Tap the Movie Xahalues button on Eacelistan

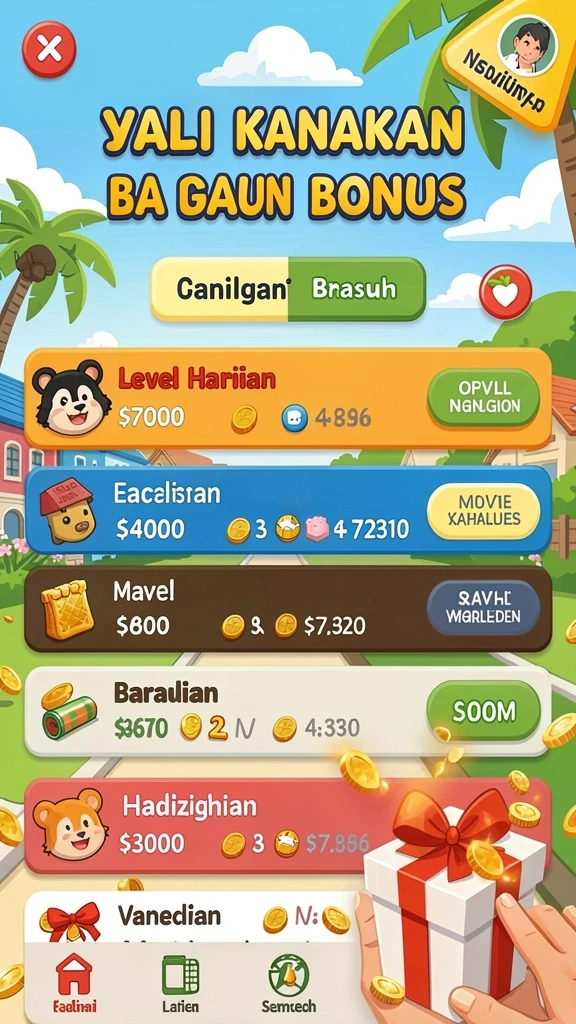483,511
